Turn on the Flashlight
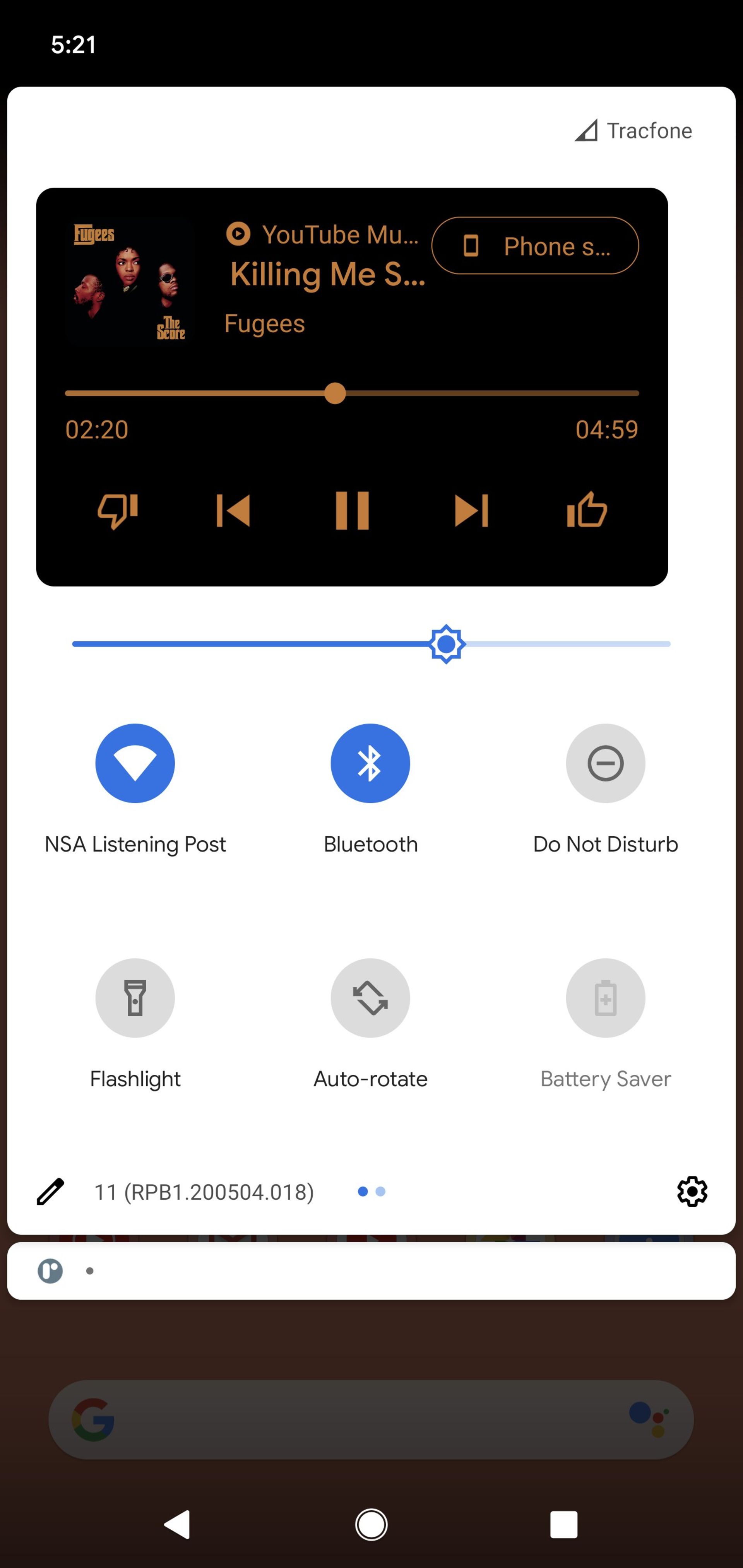Viewport: 743px width, 1568px height. point(135,998)
